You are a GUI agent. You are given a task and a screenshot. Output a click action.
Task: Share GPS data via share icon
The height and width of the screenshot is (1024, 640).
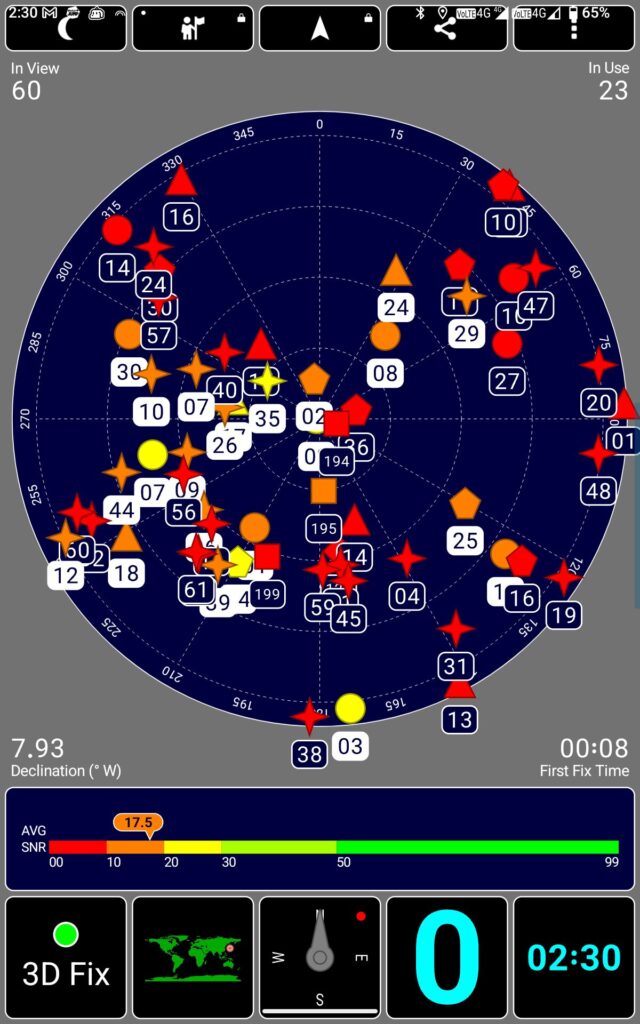[447, 28]
